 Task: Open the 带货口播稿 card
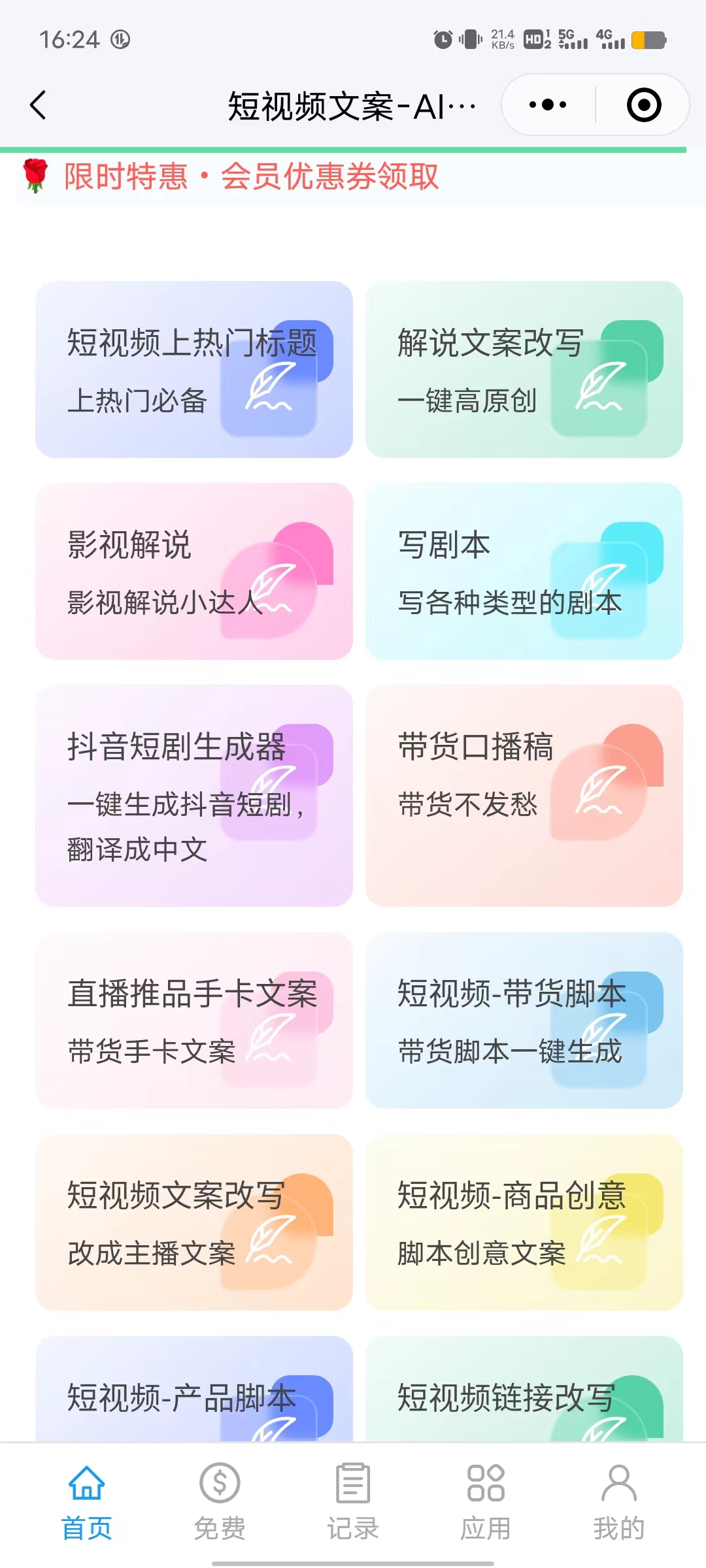(524, 795)
